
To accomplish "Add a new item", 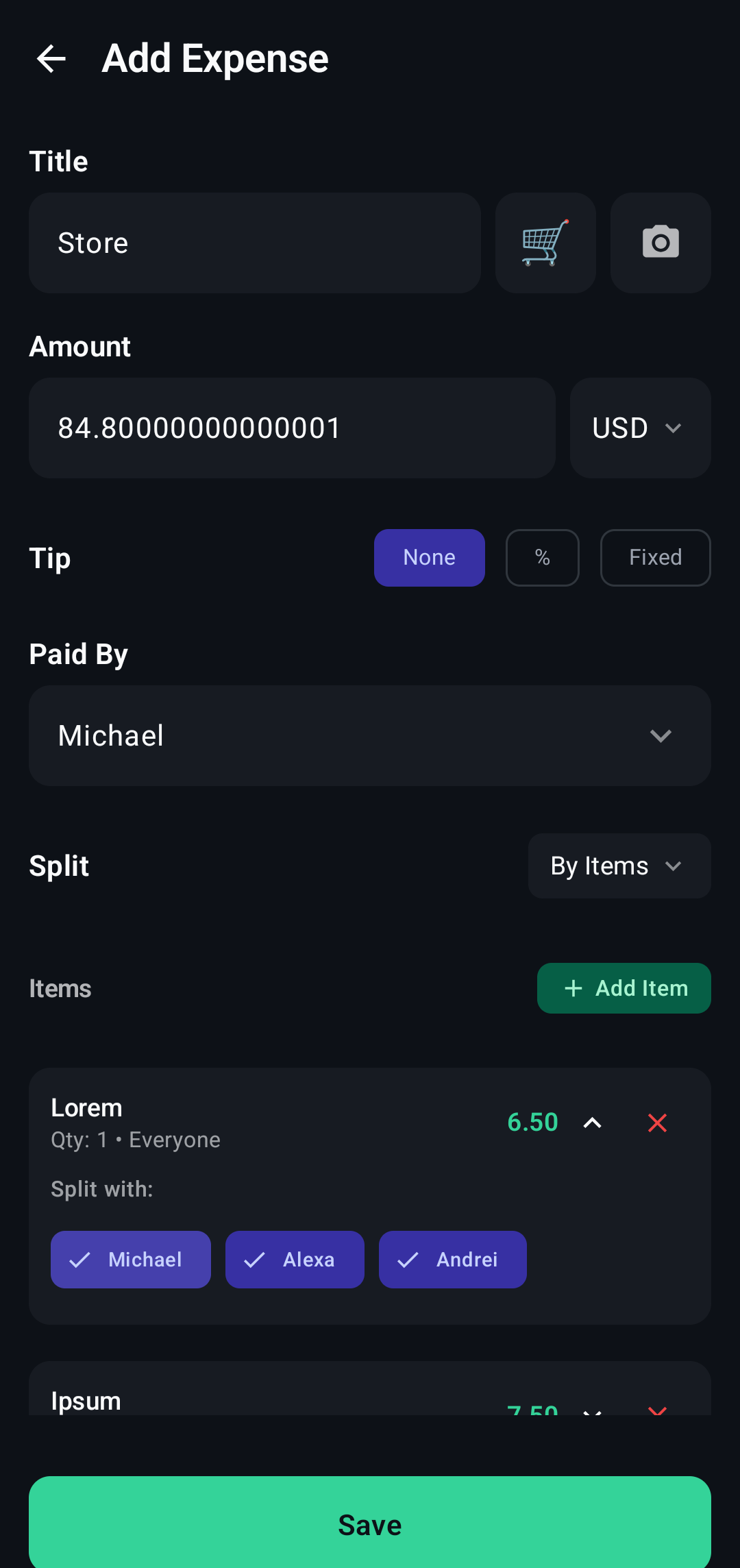I will (624, 988).
